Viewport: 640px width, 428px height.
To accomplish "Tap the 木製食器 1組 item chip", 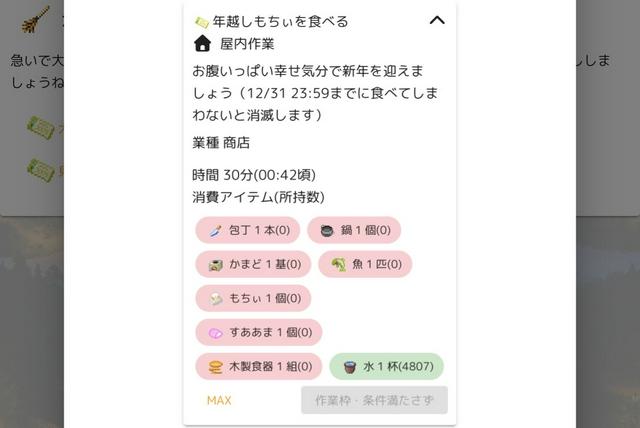I will click(259, 366).
